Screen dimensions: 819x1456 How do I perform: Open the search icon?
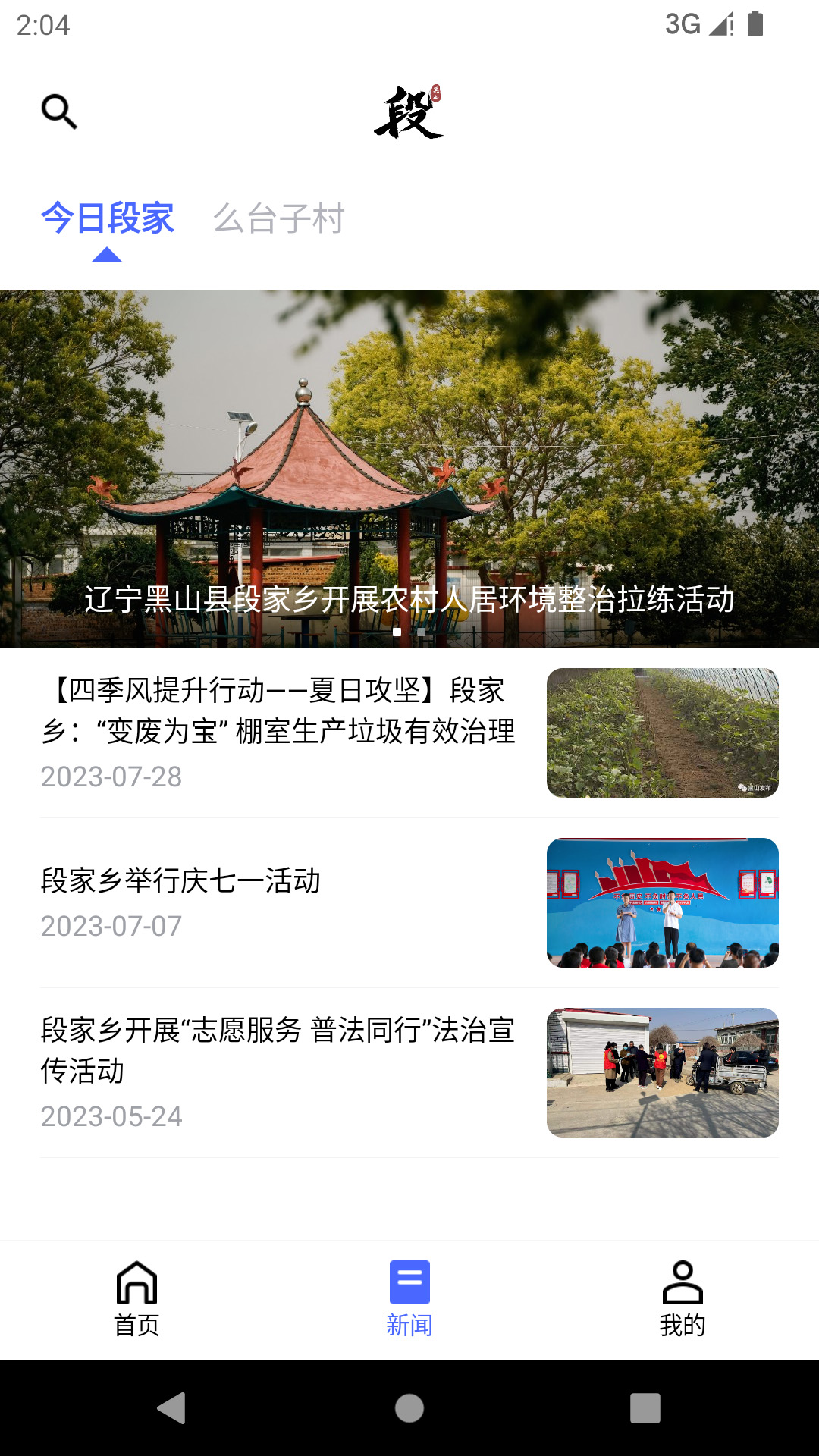[x=59, y=112]
